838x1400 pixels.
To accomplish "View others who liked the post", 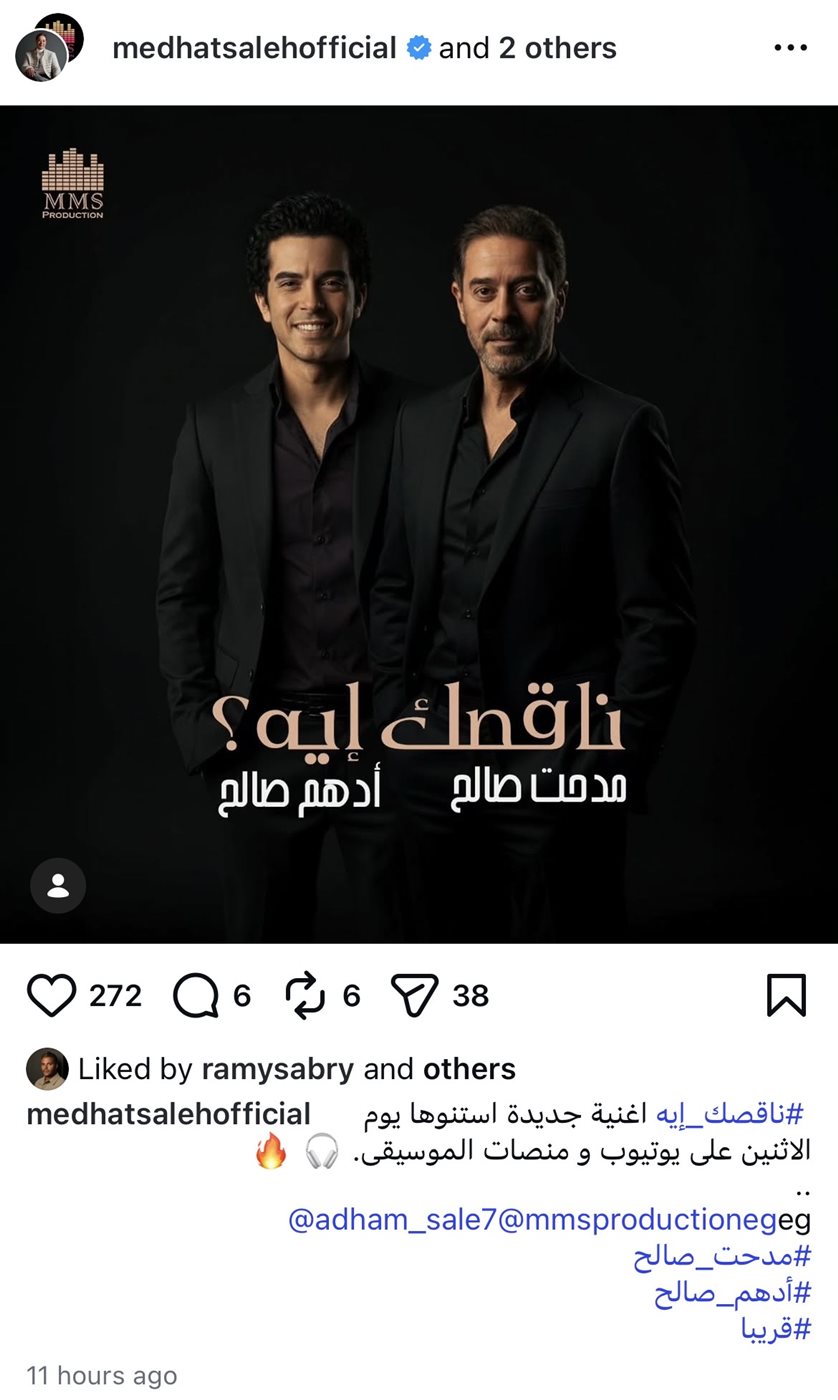I will pyautogui.click(x=469, y=1069).
